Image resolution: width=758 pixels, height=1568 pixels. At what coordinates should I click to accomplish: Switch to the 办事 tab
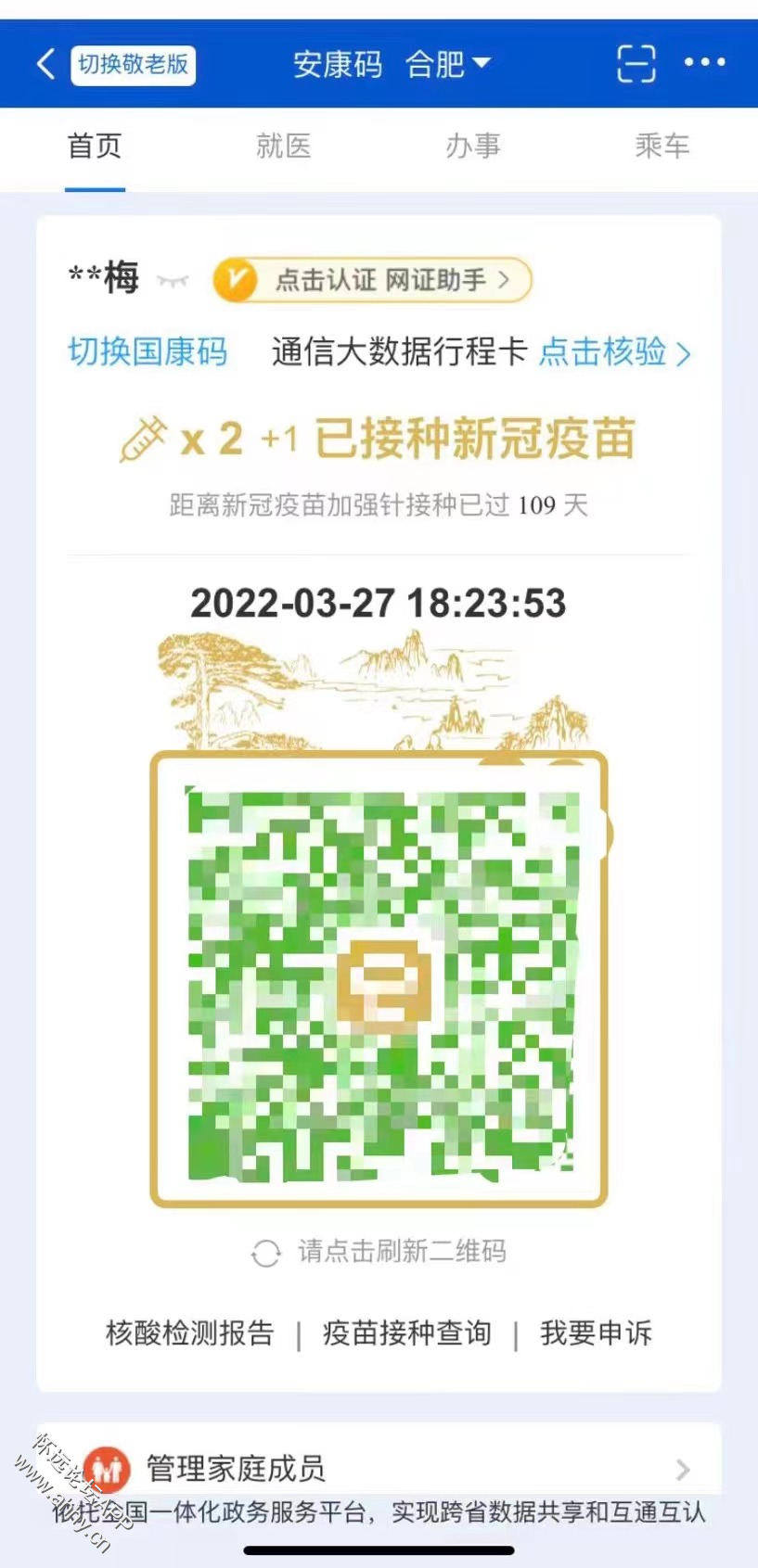coord(473,147)
